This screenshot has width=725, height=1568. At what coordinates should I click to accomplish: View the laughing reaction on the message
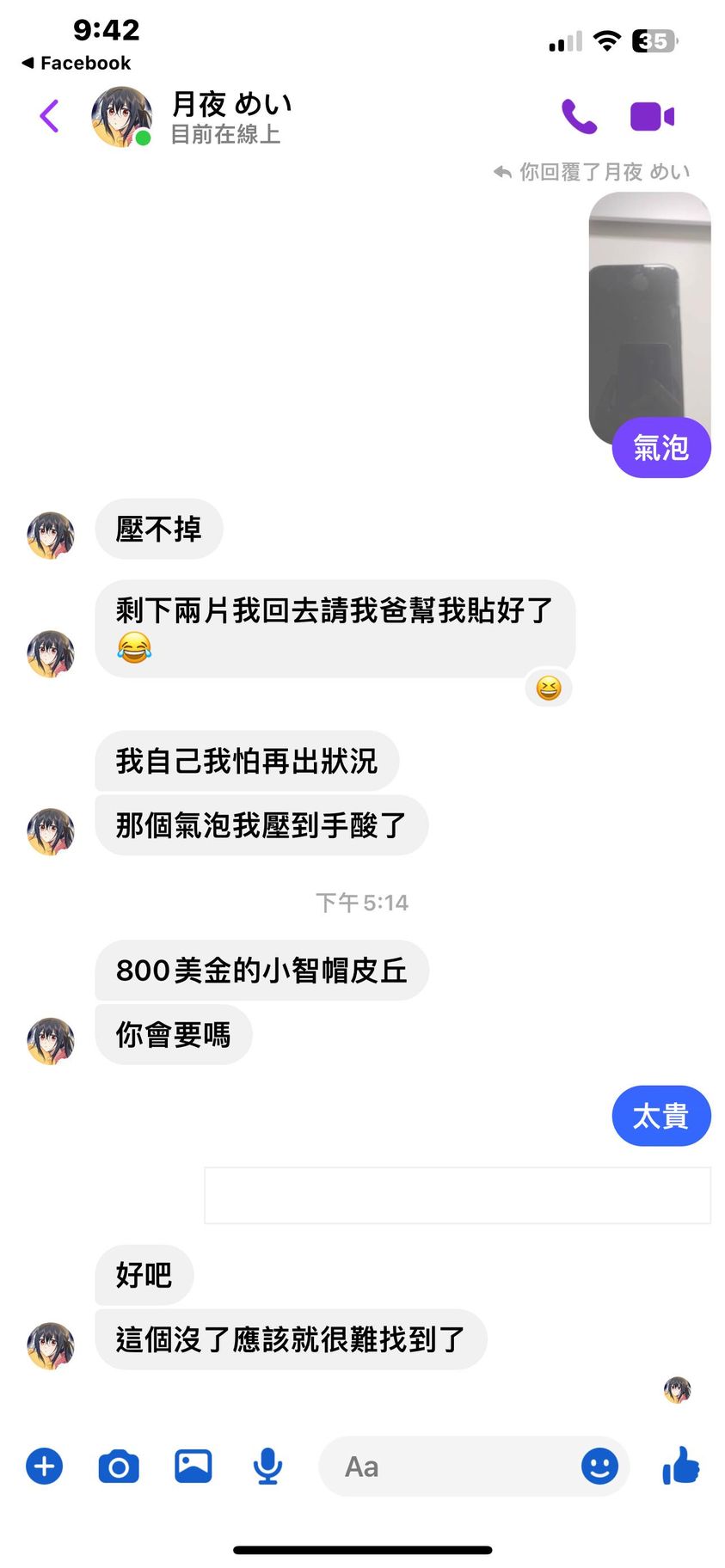click(x=549, y=688)
